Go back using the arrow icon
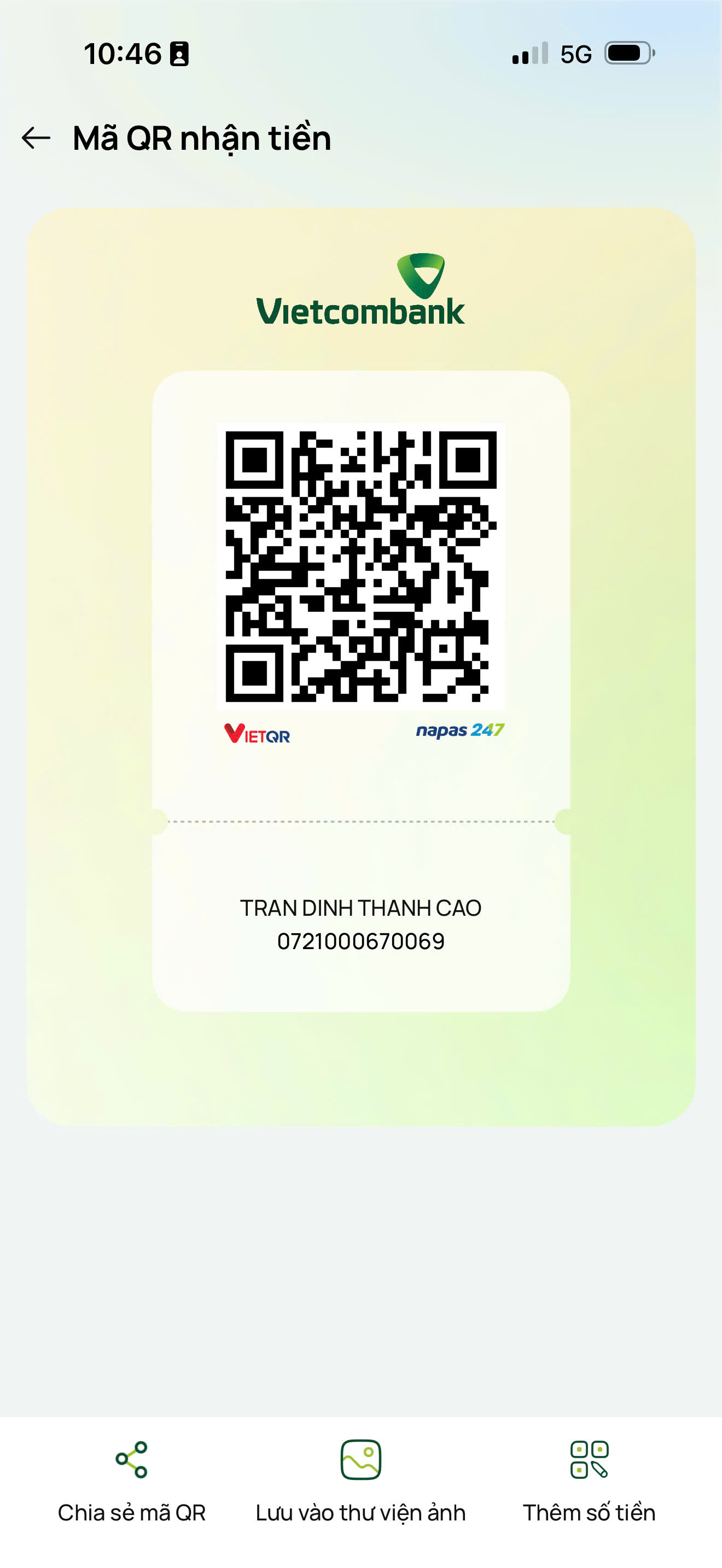This screenshot has width=722, height=1568. tap(36, 138)
